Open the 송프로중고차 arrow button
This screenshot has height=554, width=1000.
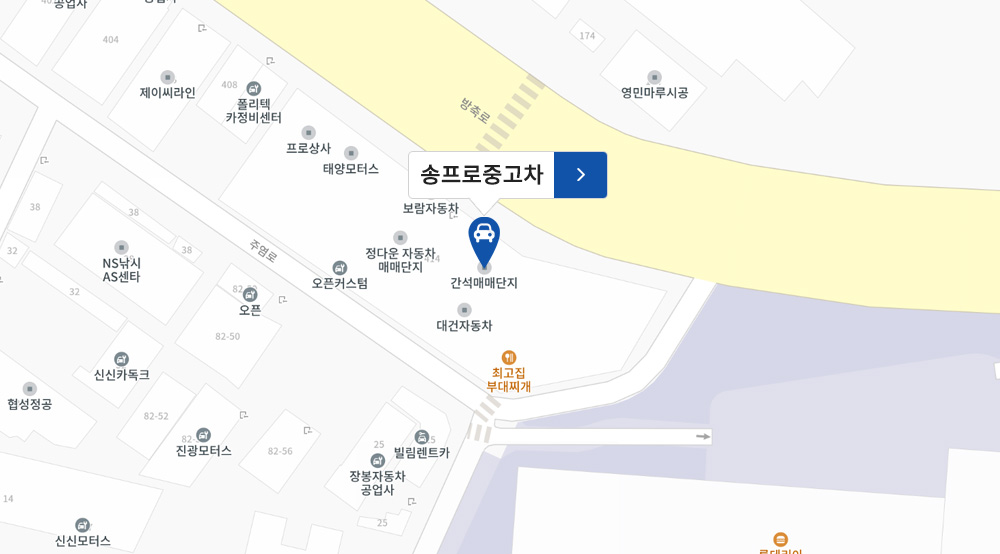coord(580,175)
